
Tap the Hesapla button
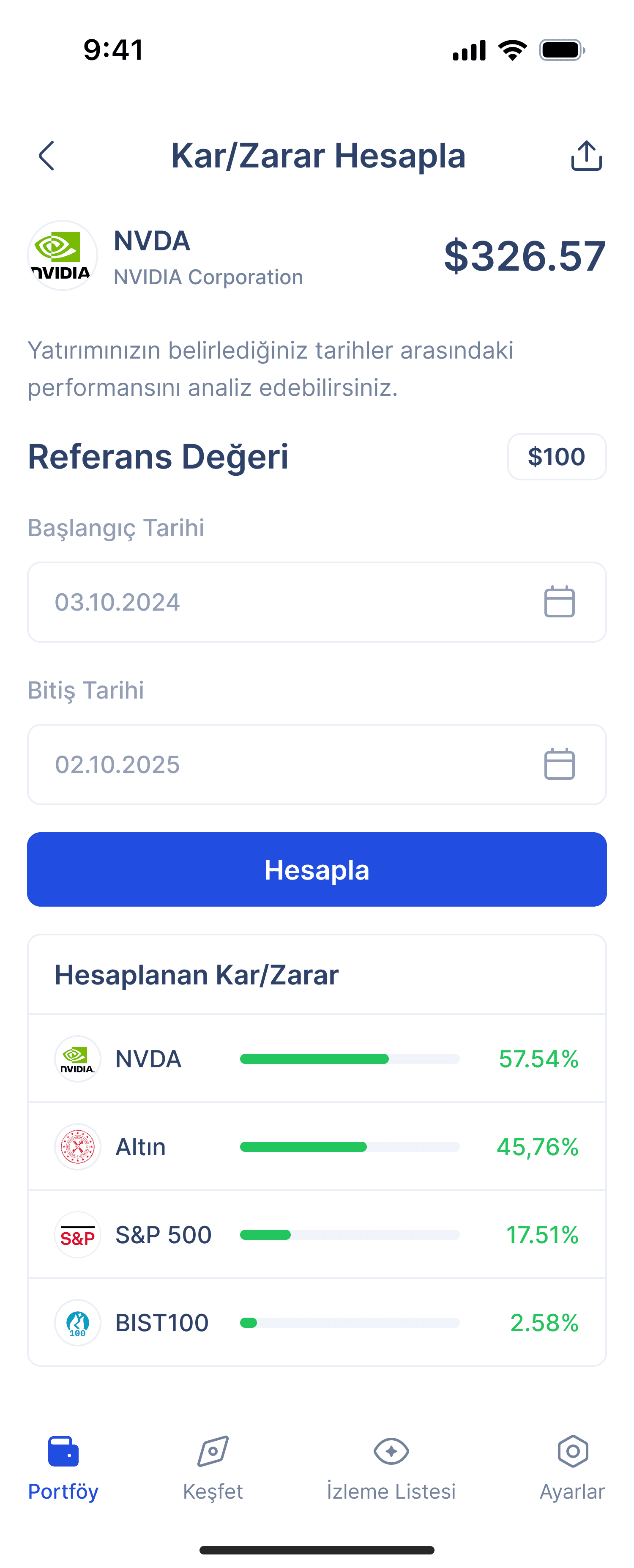pyautogui.click(x=317, y=869)
